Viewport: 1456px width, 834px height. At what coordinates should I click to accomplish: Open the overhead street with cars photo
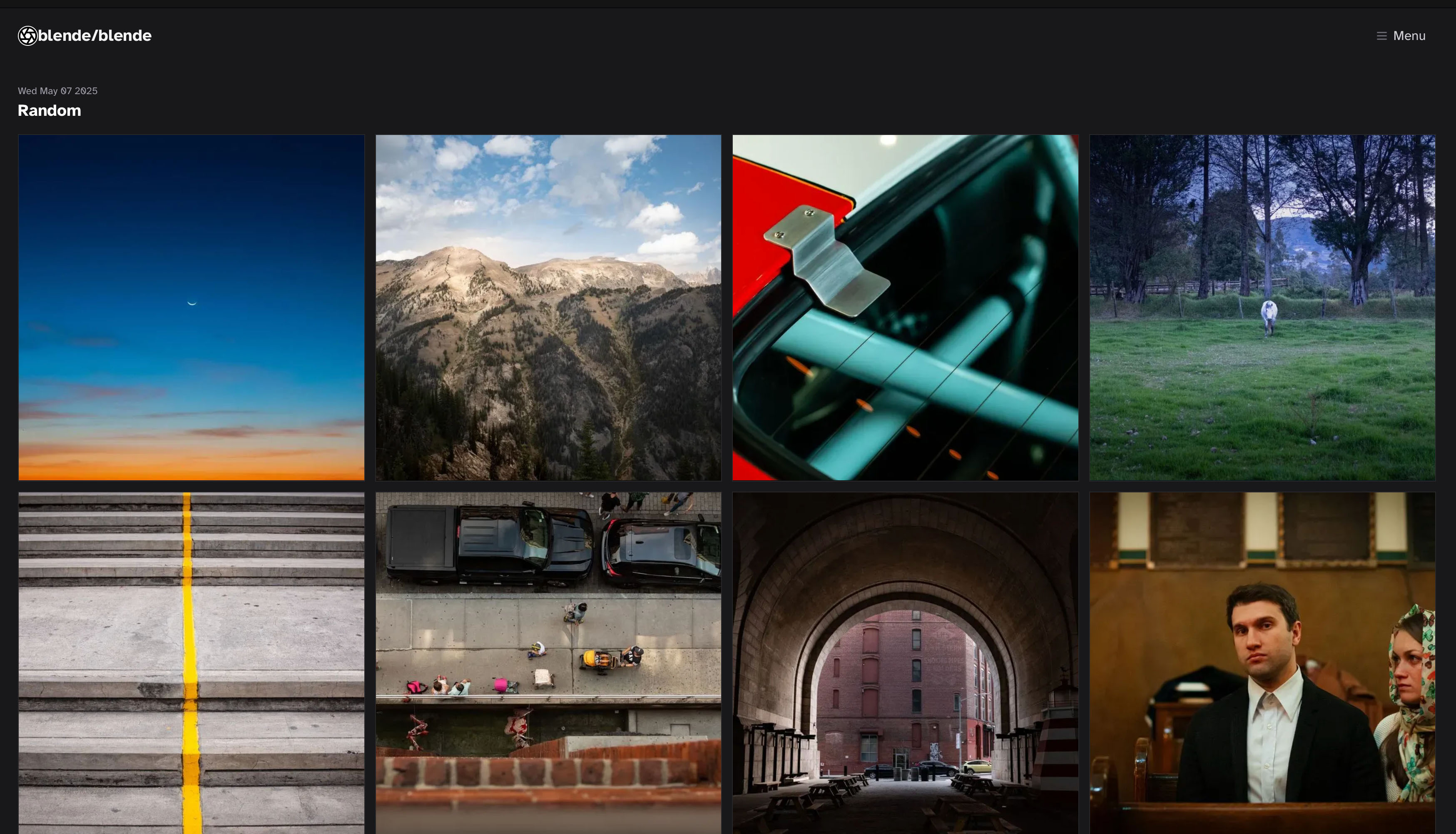(548, 663)
